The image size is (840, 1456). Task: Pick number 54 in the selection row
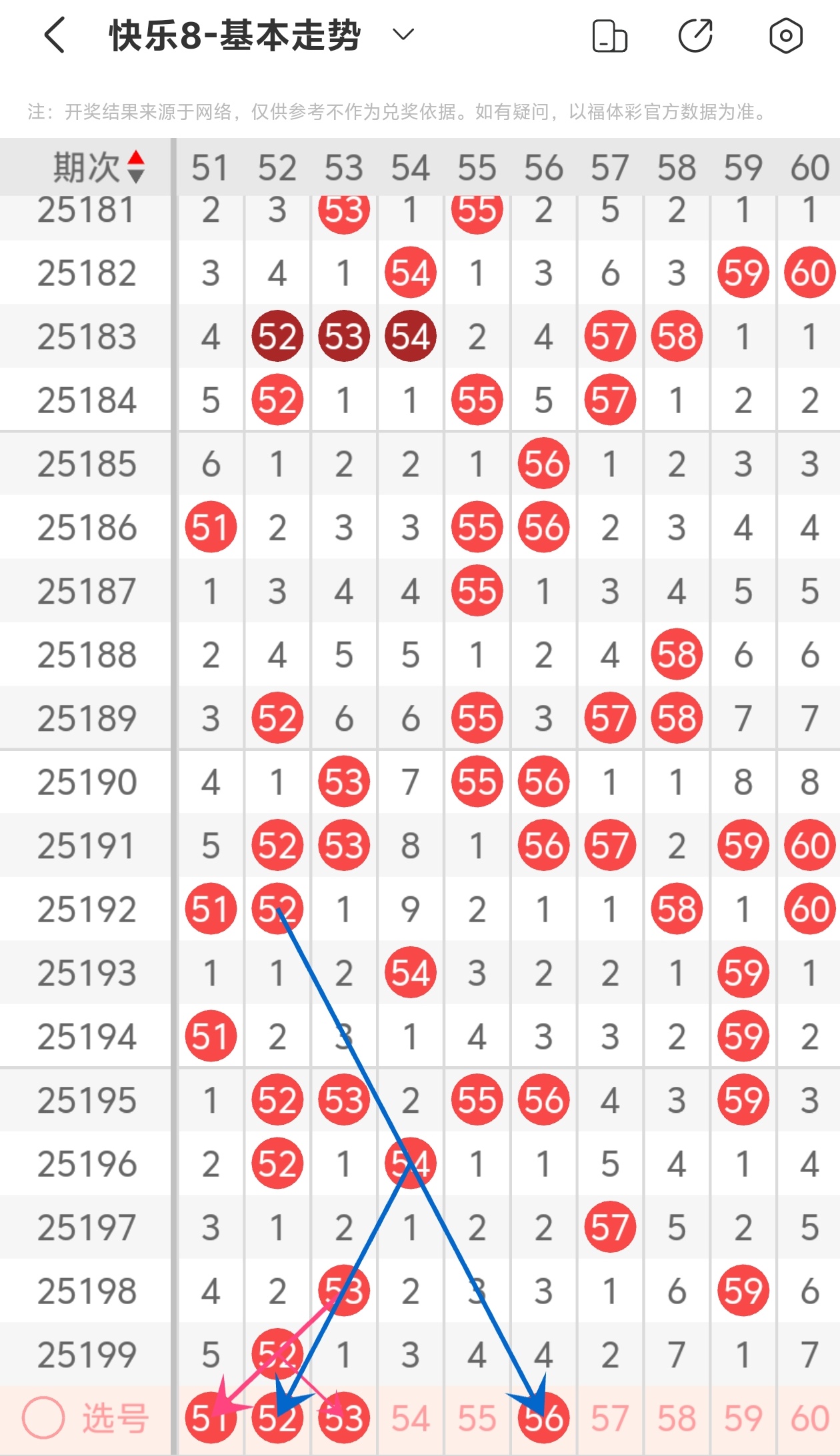pos(411,1417)
